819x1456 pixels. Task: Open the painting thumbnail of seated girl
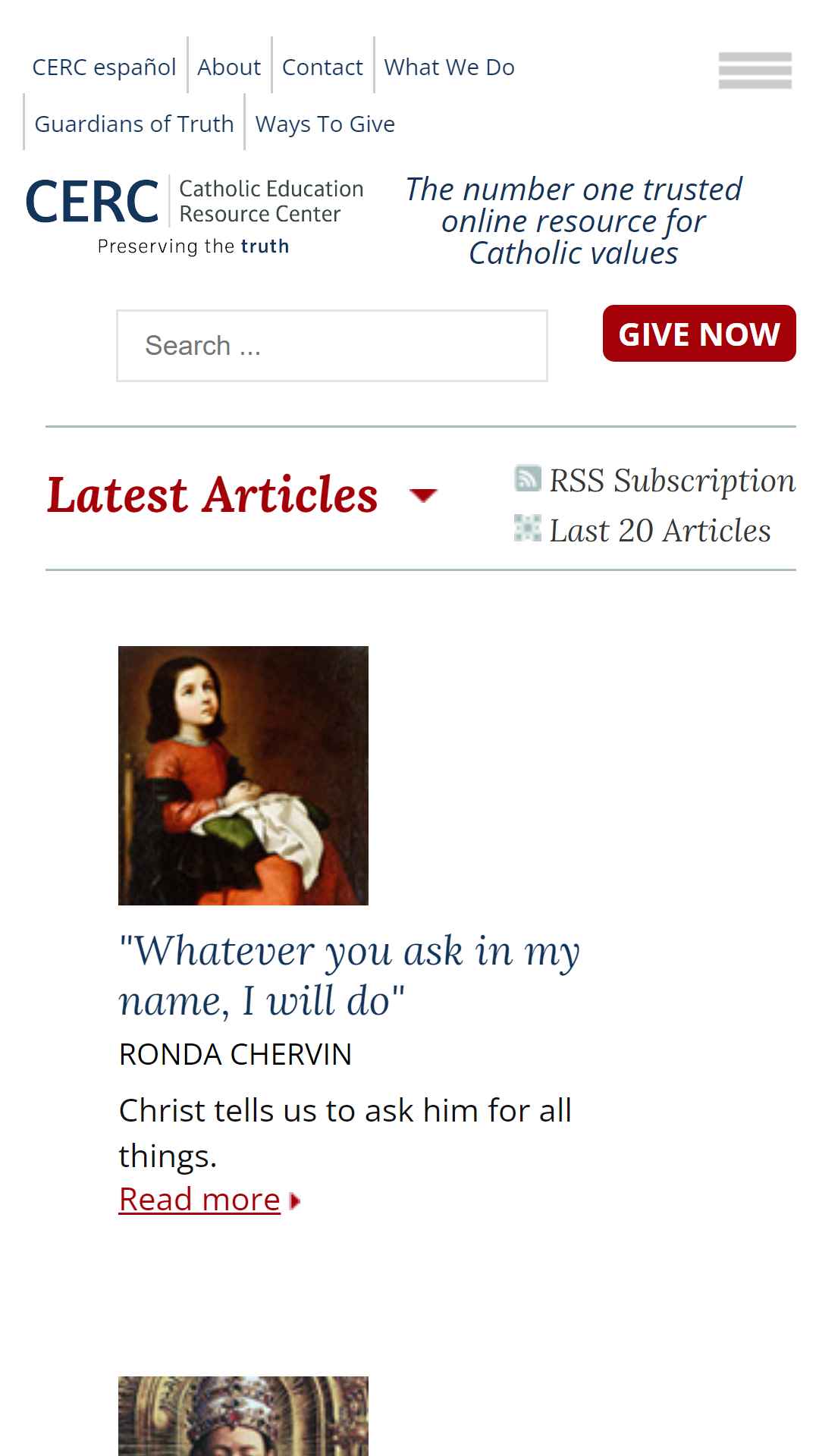tap(243, 775)
